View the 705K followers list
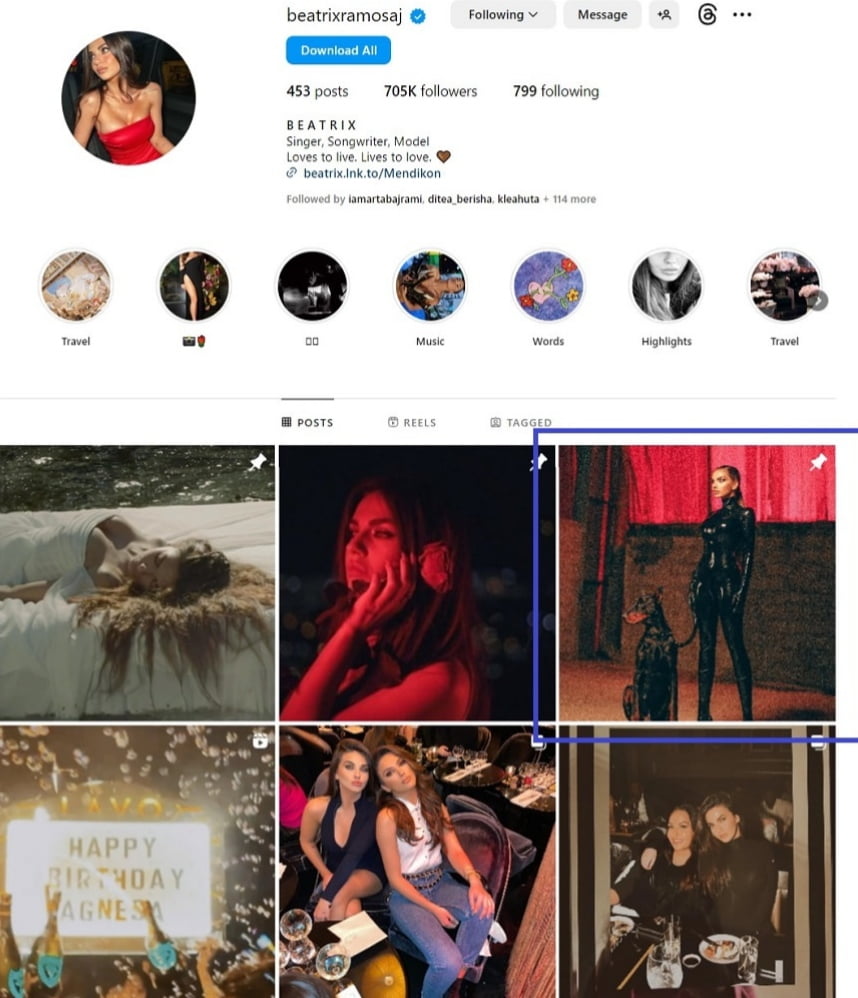Viewport: 858px width, 998px height. coord(430,91)
